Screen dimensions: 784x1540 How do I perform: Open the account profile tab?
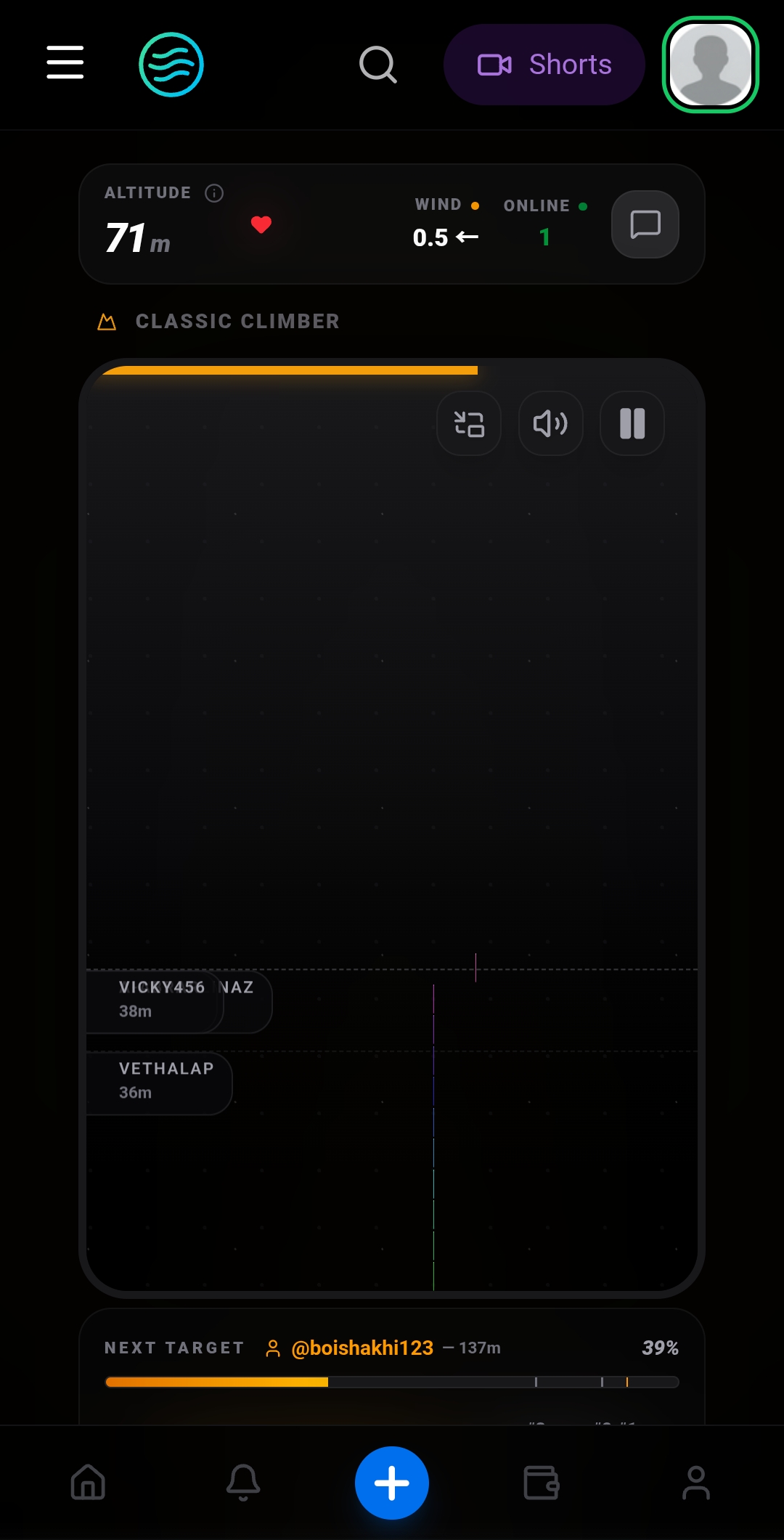pyautogui.click(x=696, y=1482)
